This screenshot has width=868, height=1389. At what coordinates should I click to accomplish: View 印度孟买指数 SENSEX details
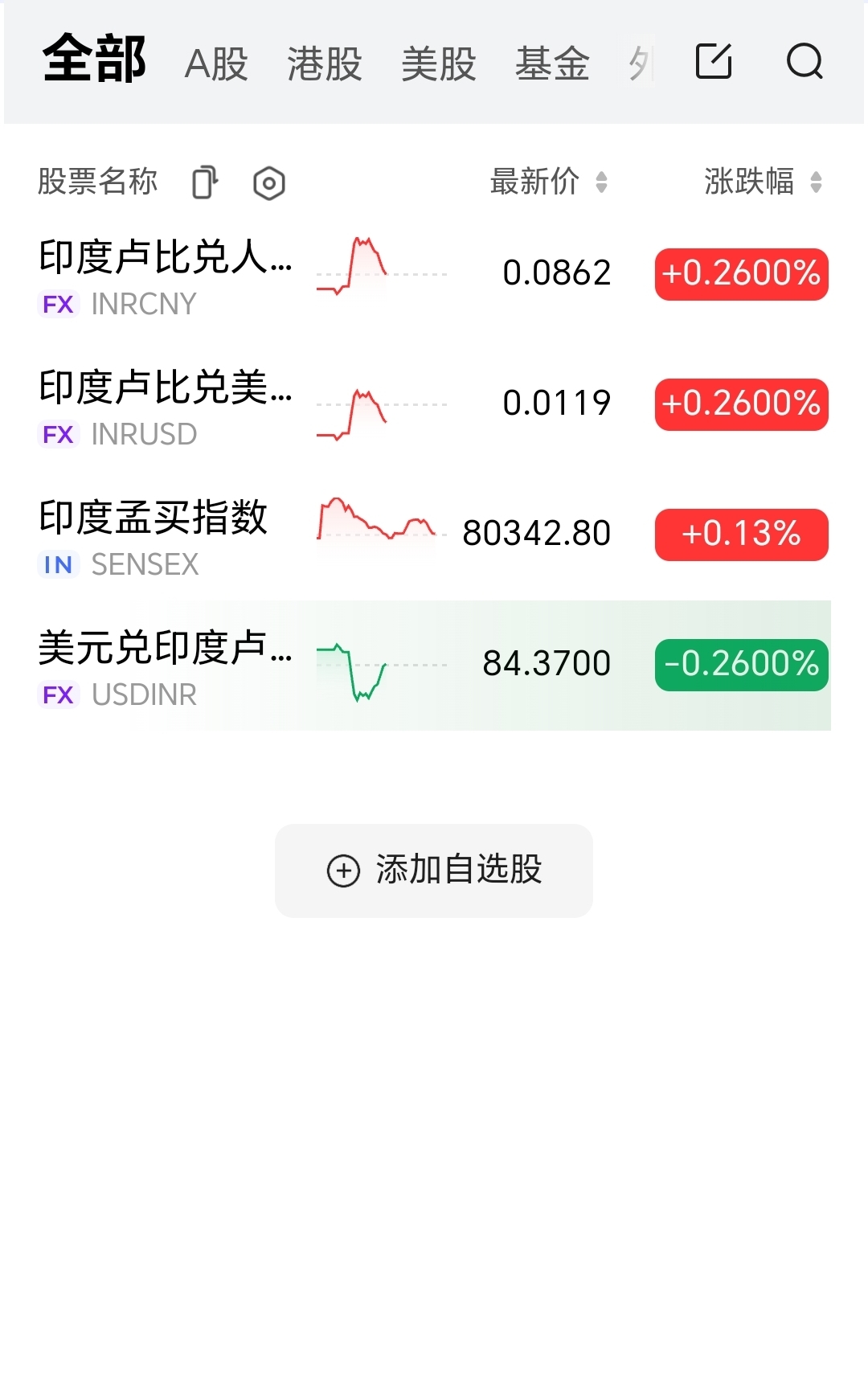tap(434, 535)
